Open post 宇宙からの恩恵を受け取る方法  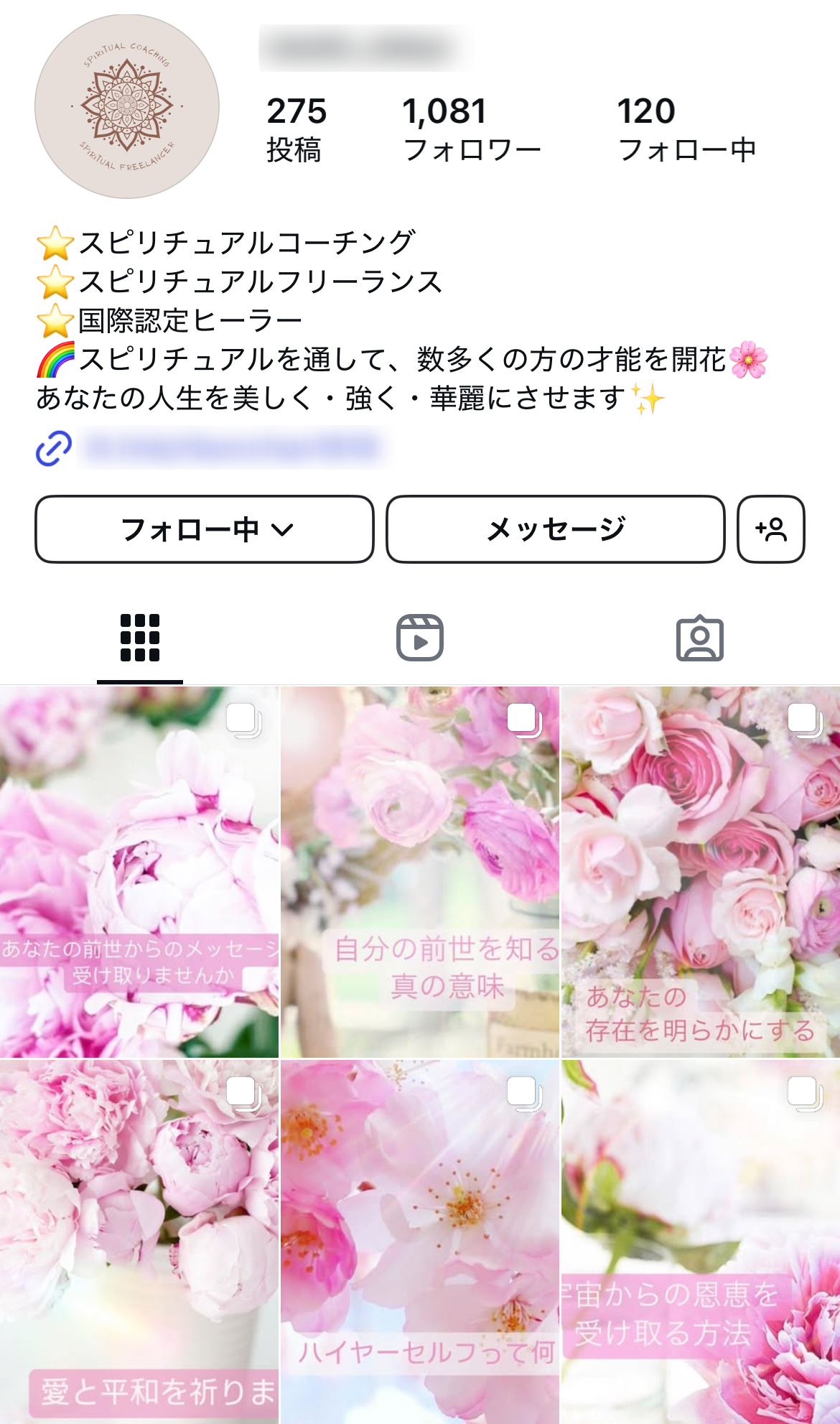701,1242
